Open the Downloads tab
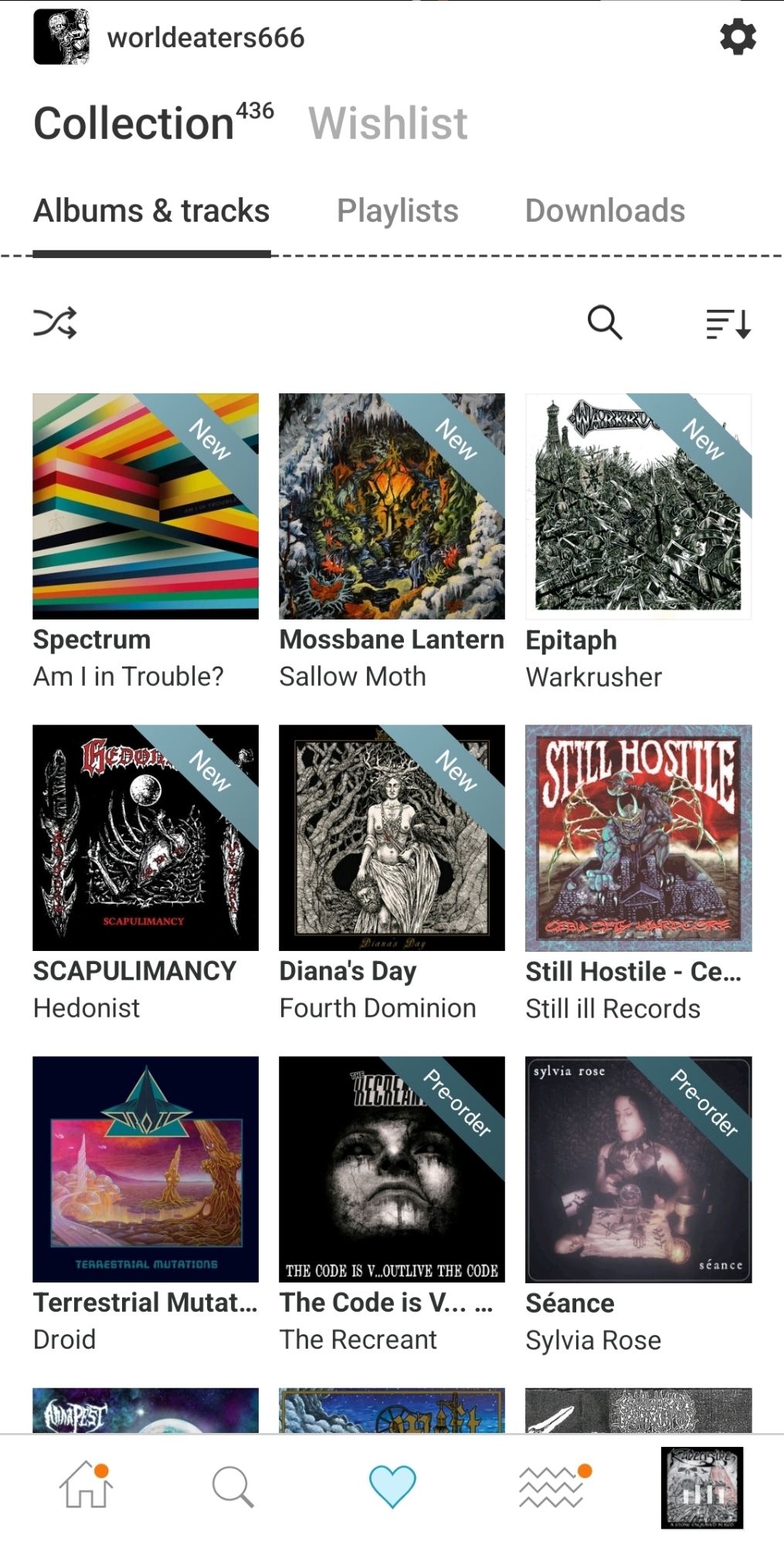This screenshot has width=784, height=1545. tap(605, 211)
